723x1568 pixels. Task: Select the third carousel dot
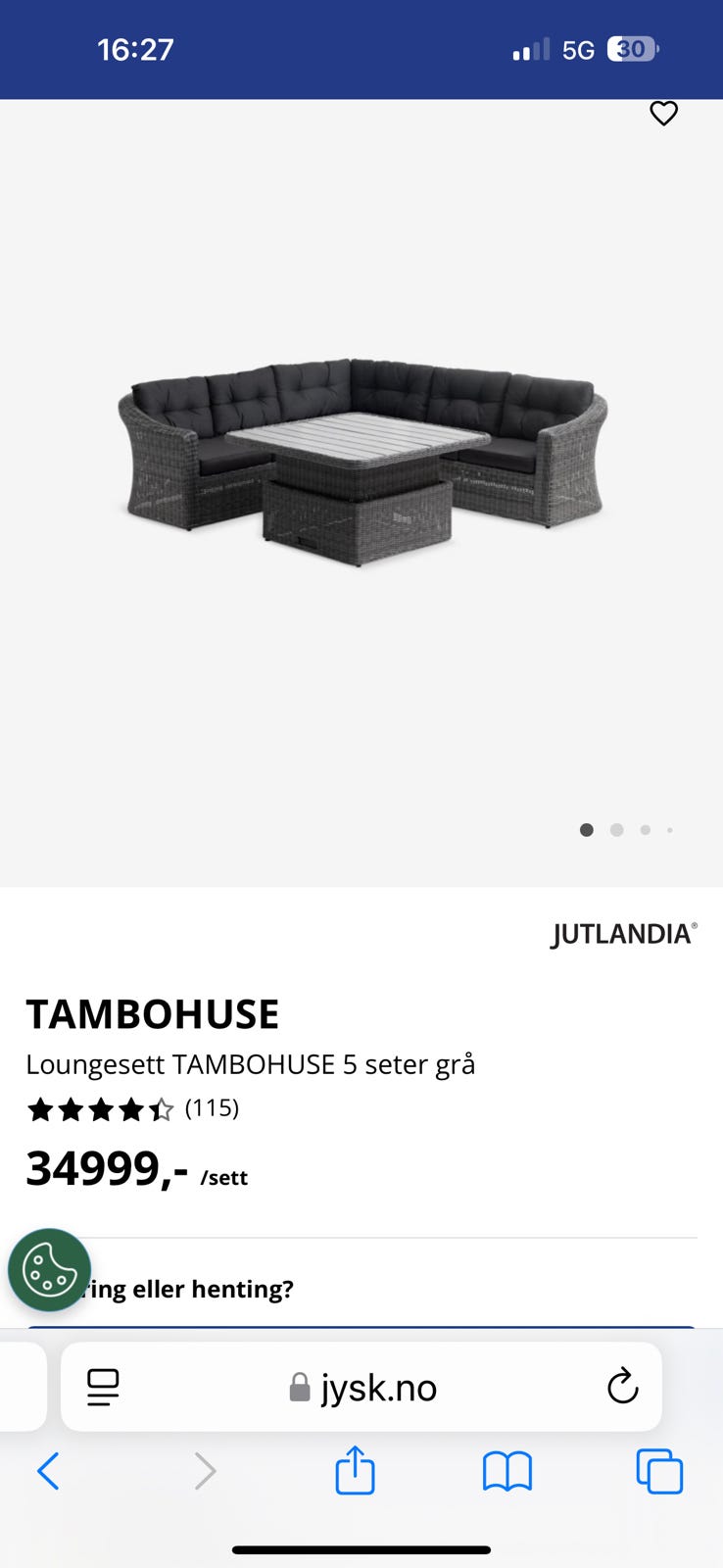click(646, 829)
